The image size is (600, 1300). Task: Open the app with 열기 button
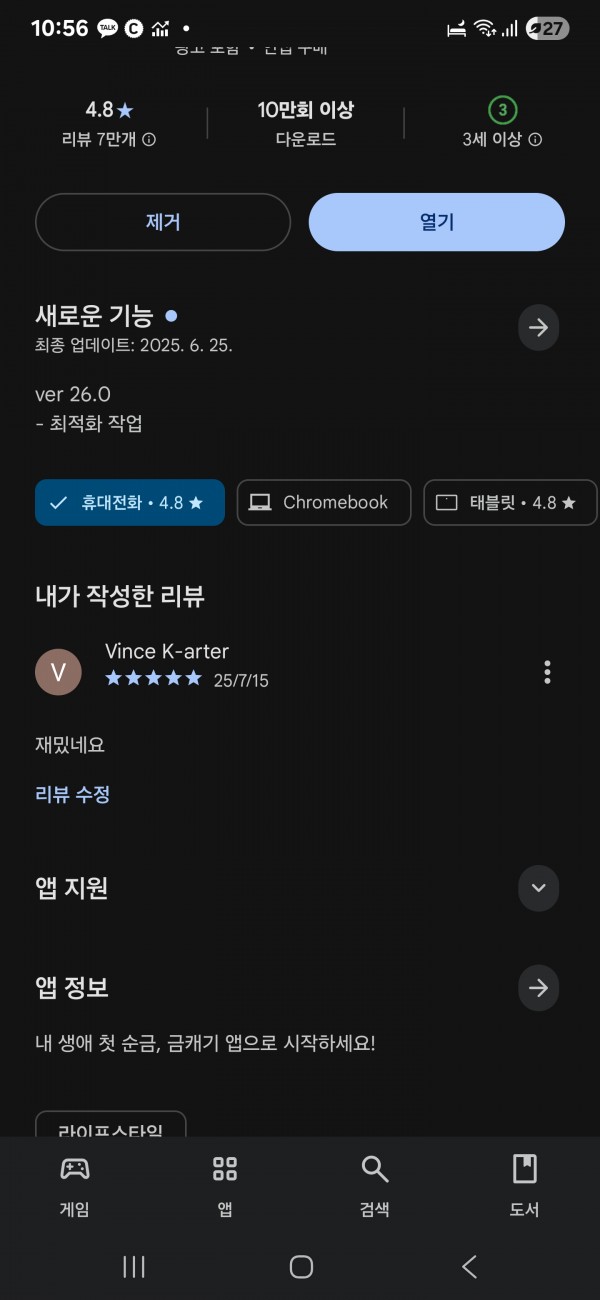click(437, 222)
